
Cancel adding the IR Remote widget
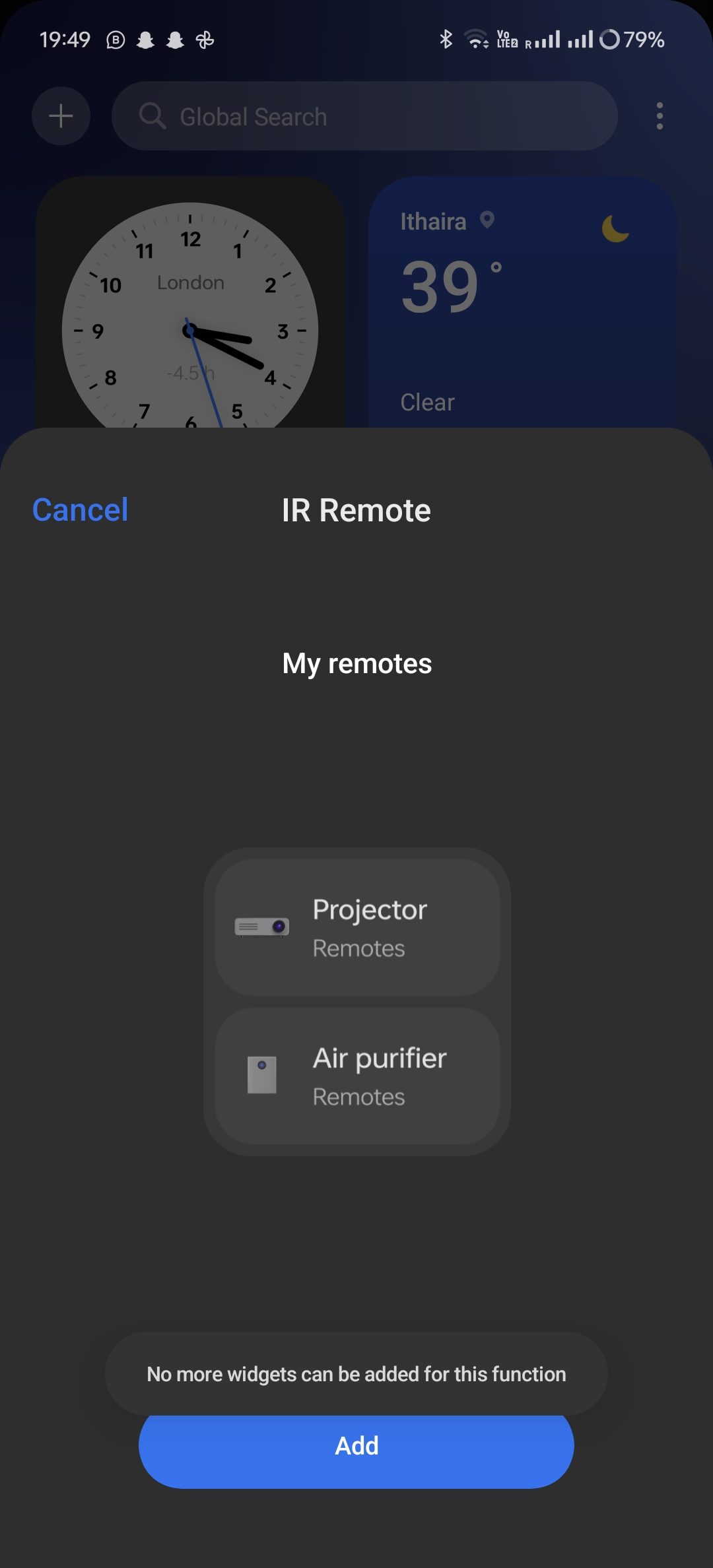coord(80,509)
